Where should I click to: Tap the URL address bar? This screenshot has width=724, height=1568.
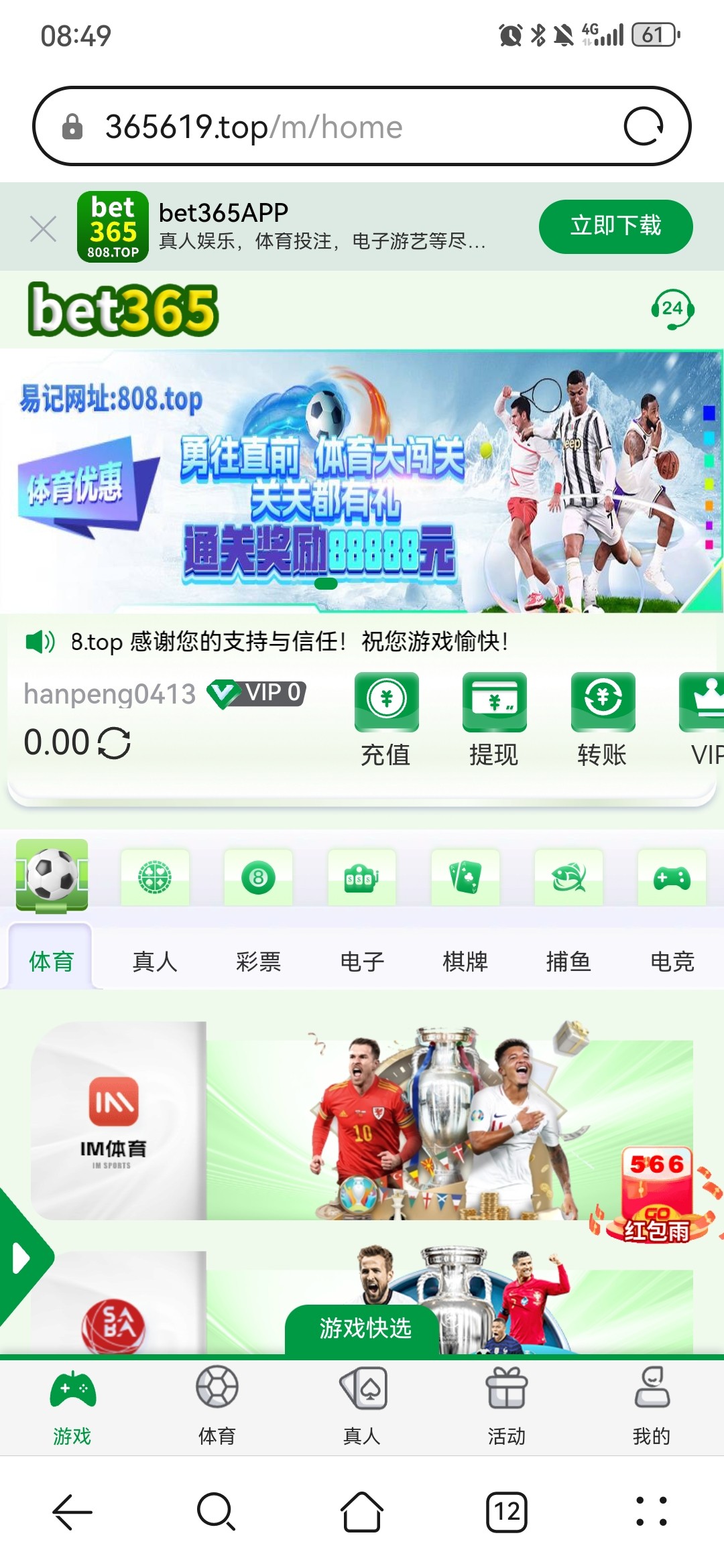[335, 126]
